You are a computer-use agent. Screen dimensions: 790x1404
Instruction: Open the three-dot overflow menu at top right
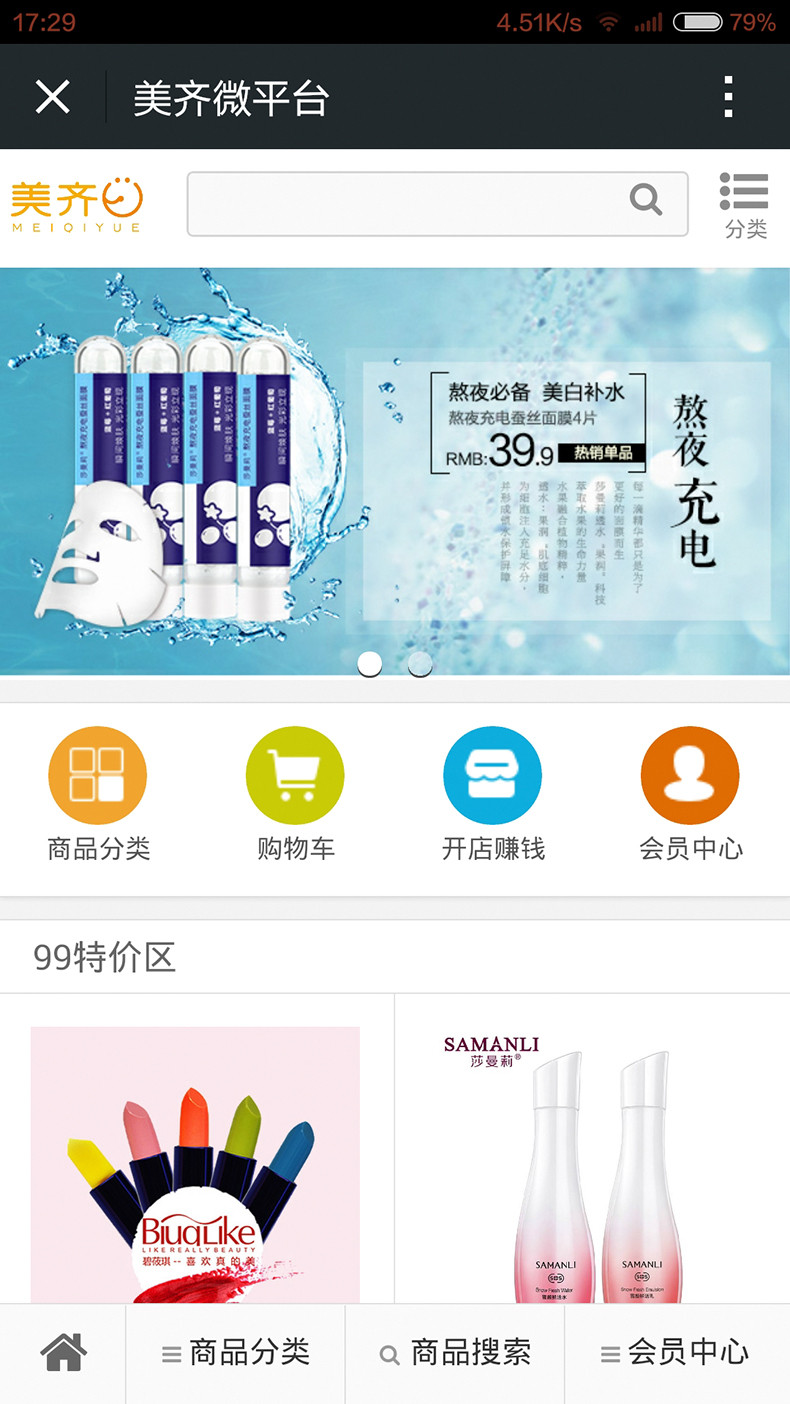[727, 96]
